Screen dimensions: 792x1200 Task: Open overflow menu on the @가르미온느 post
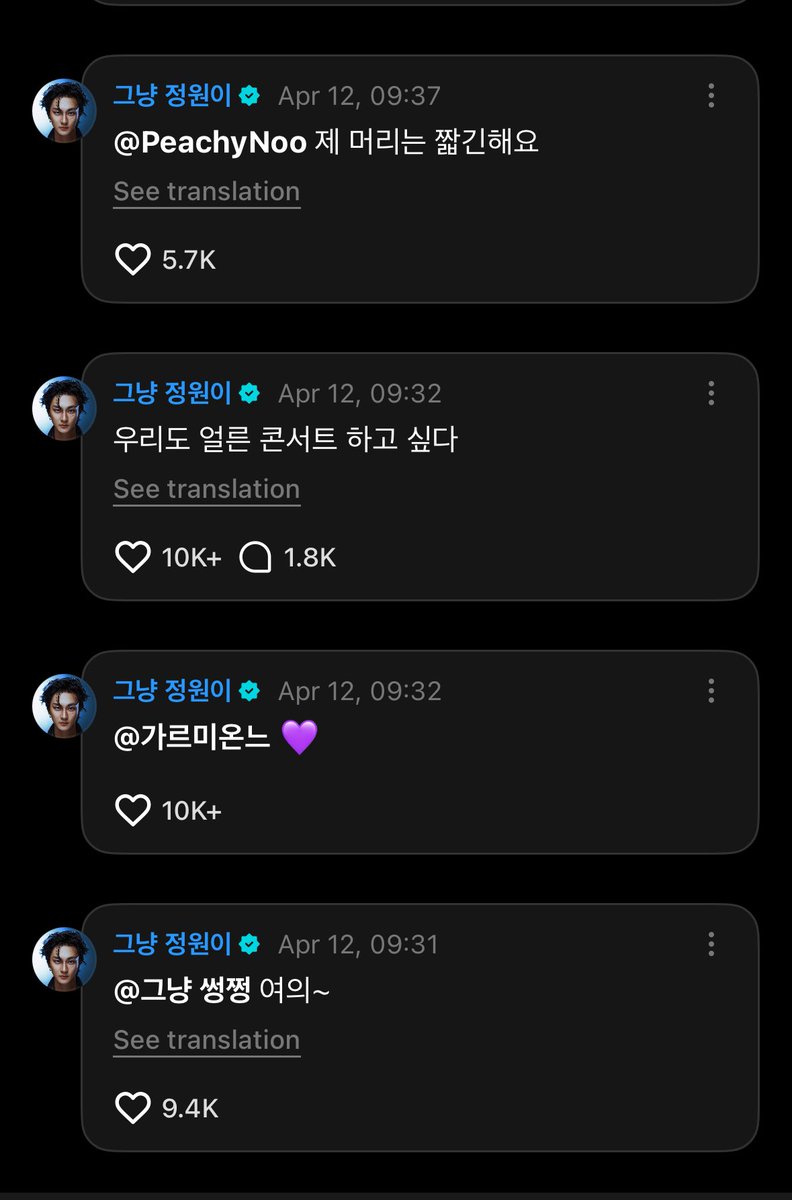coord(711,691)
